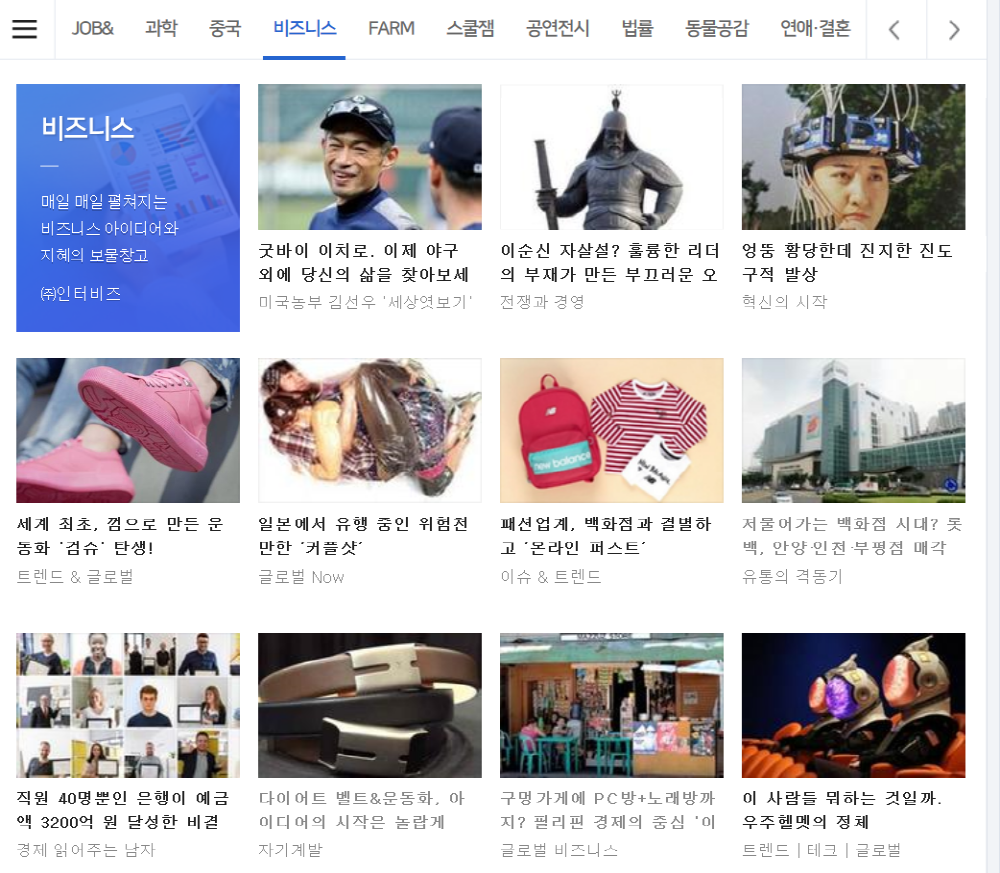Image resolution: width=1000 pixels, height=873 pixels.
Task: Read the 패션업계 온라인 퍼스트 article
Action: [611, 536]
